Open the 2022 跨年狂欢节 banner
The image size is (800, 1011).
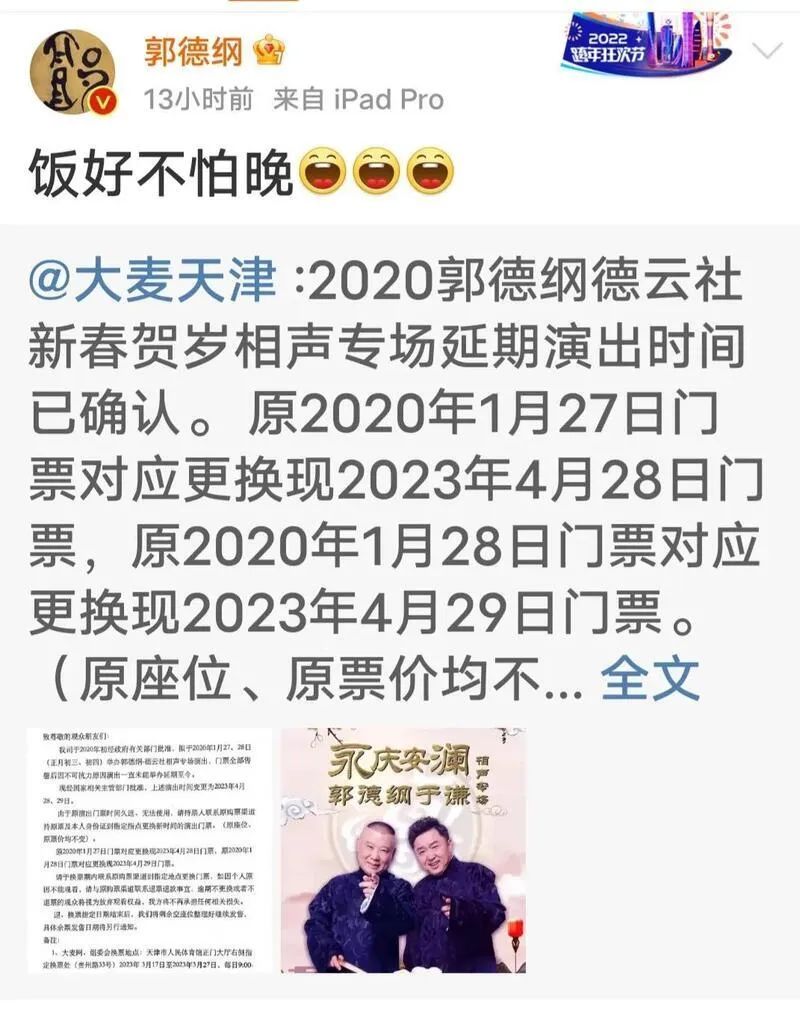click(645, 42)
